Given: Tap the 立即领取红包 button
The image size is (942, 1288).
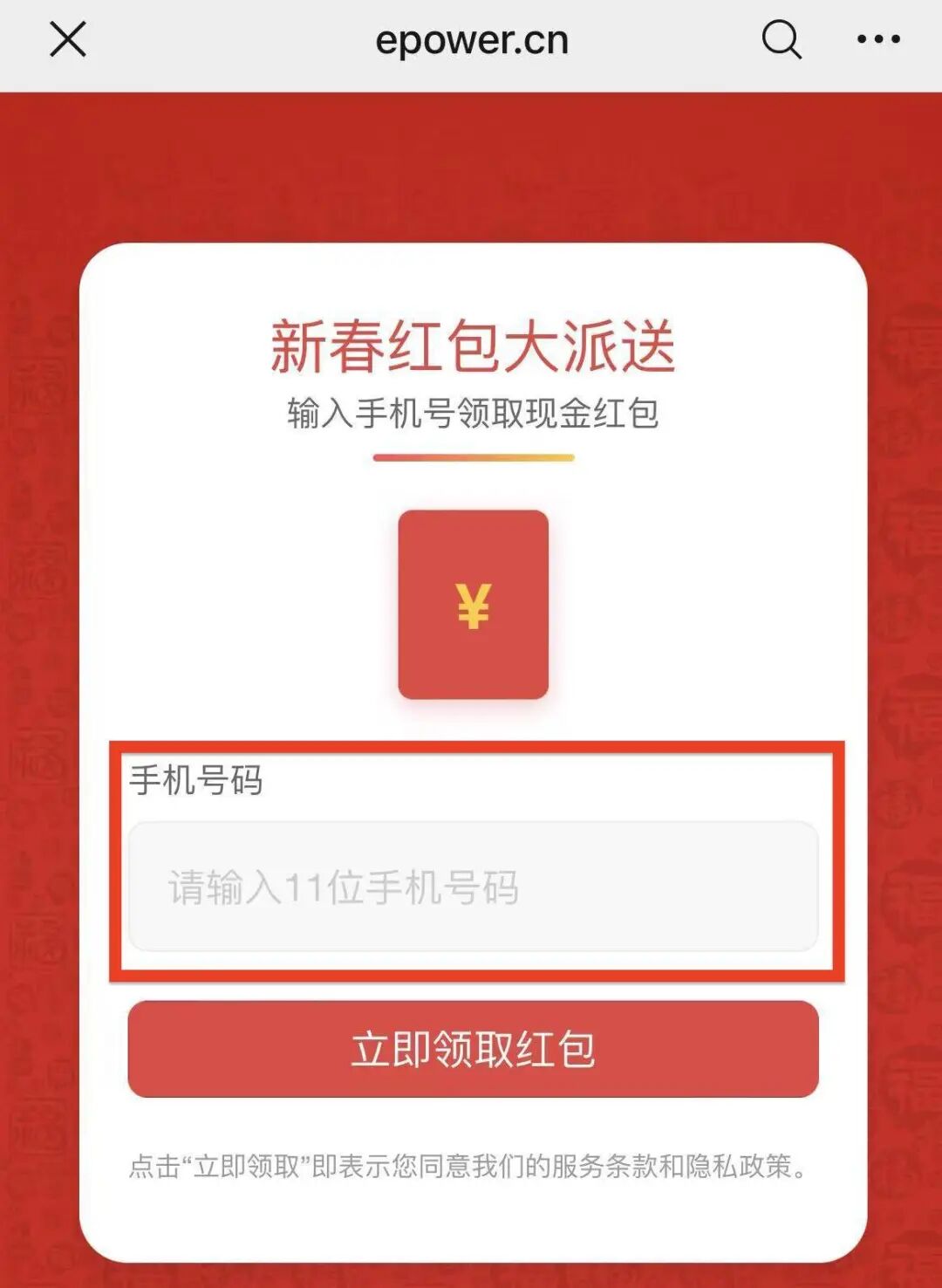Looking at the screenshot, I should [x=473, y=1049].
